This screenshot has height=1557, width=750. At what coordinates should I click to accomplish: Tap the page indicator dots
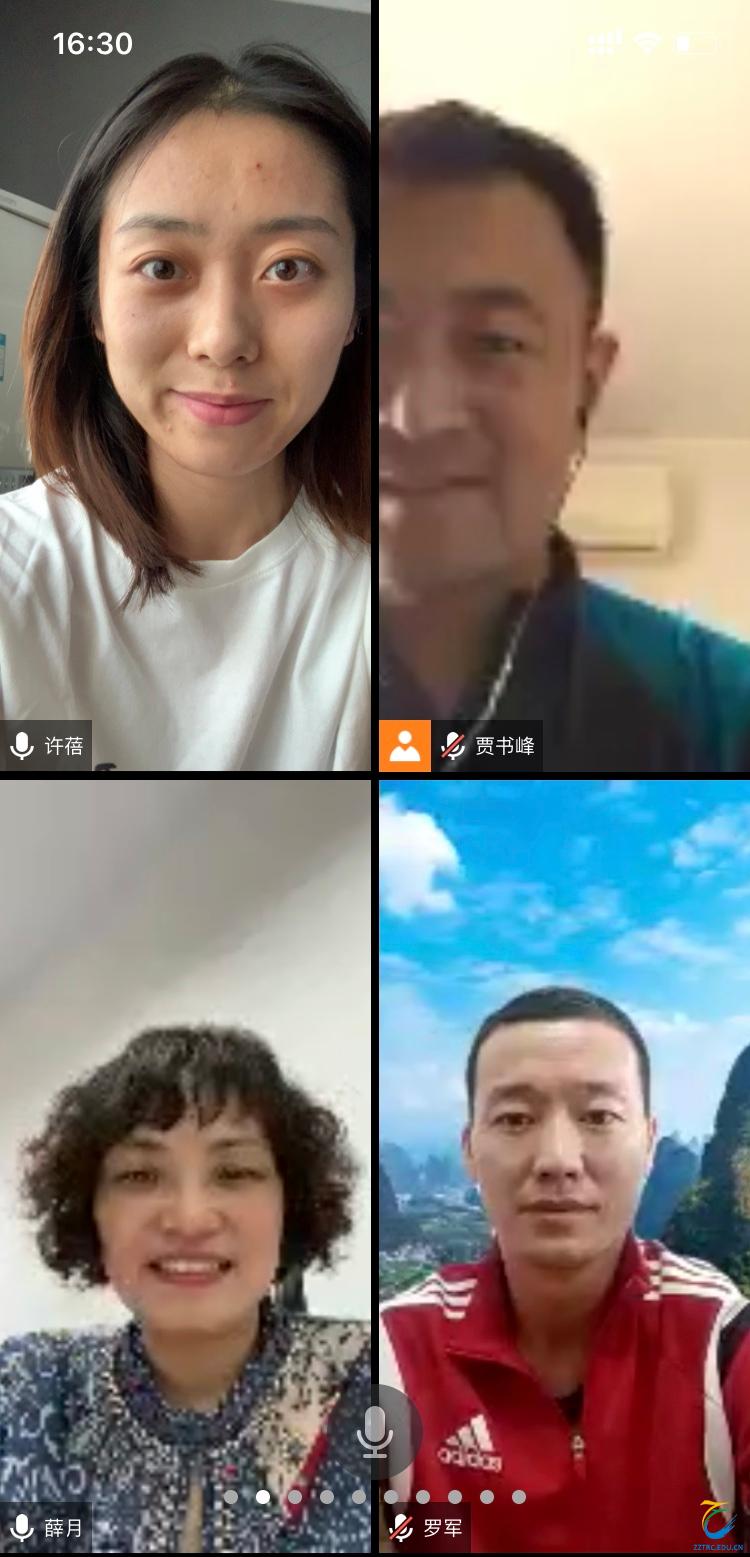click(x=375, y=1497)
